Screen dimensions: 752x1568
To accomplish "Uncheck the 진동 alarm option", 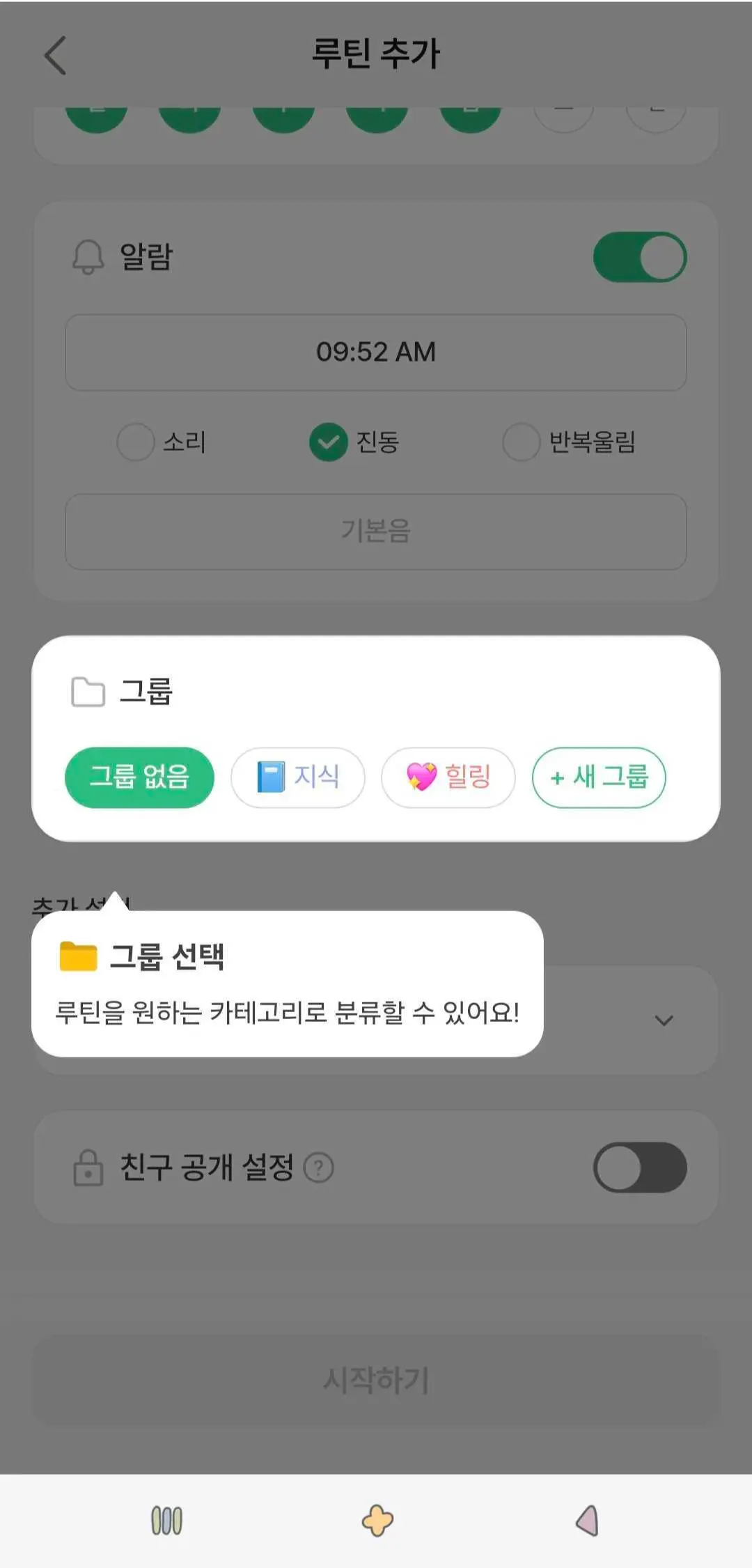I will coord(329,442).
